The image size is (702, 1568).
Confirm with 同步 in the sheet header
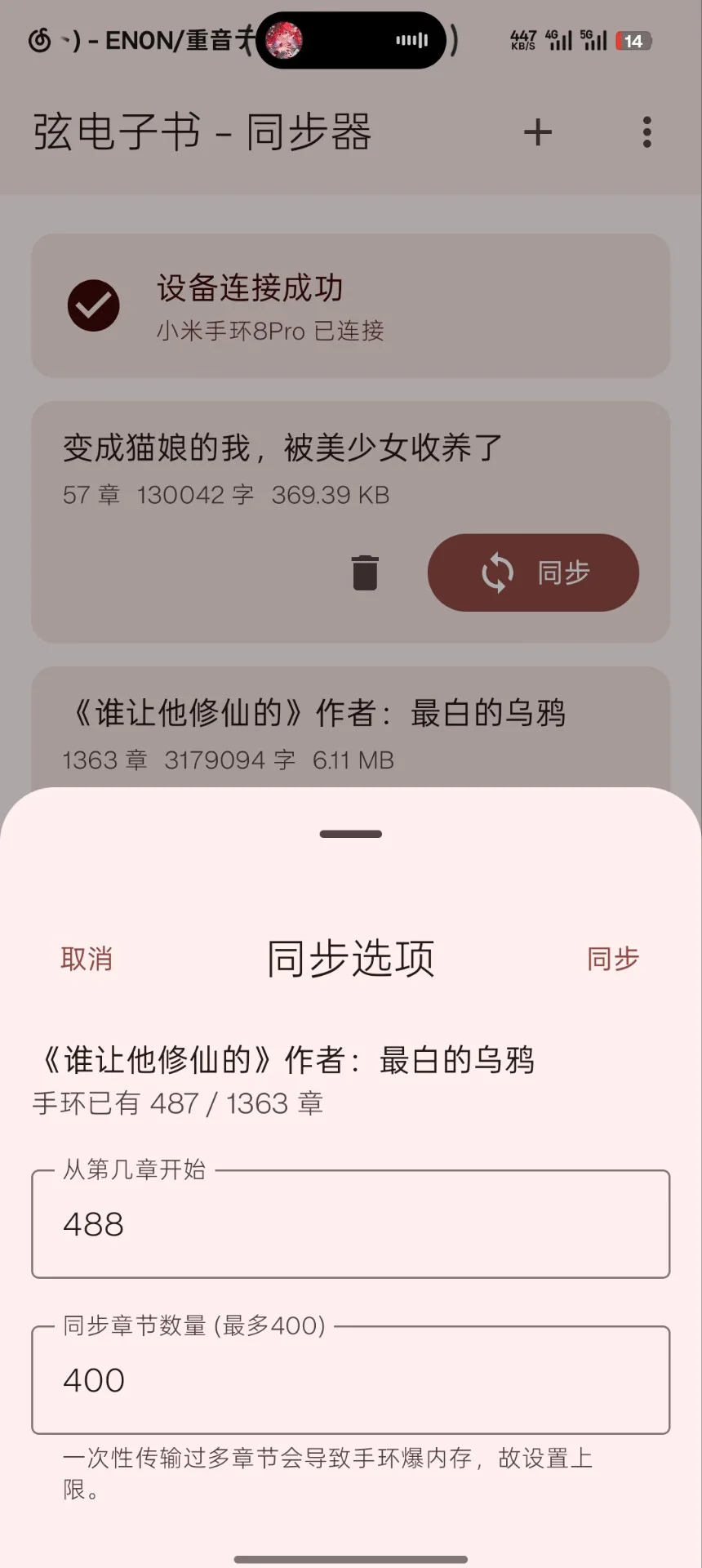click(x=612, y=958)
